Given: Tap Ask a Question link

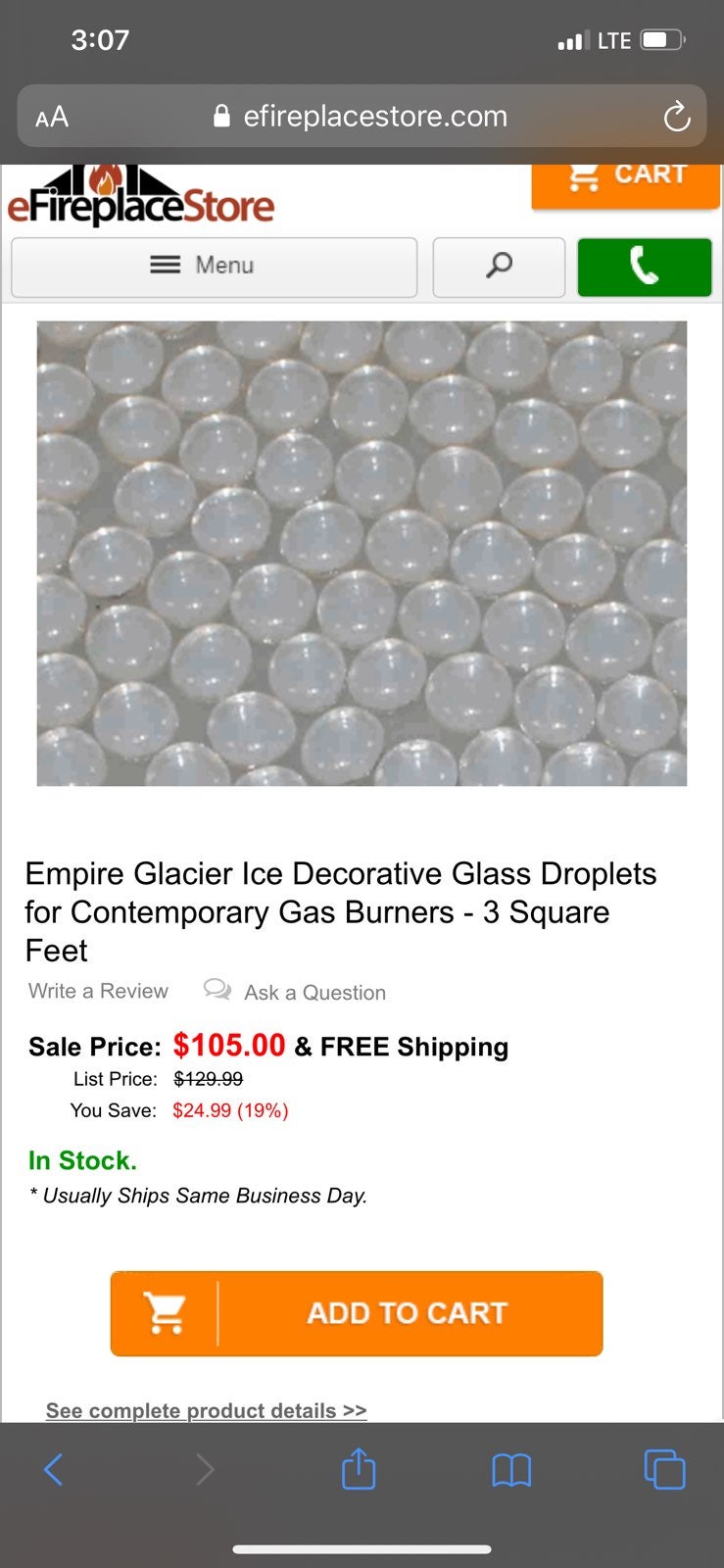Looking at the screenshot, I should tap(295, 992).
